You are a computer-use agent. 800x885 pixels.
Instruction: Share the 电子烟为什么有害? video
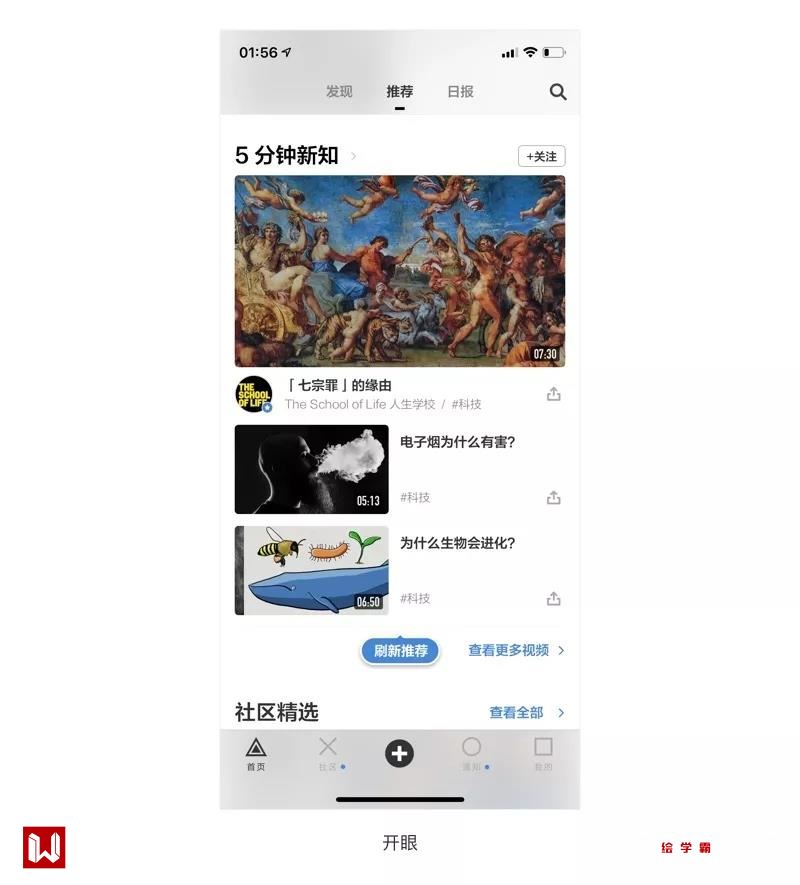pos(554,497)
